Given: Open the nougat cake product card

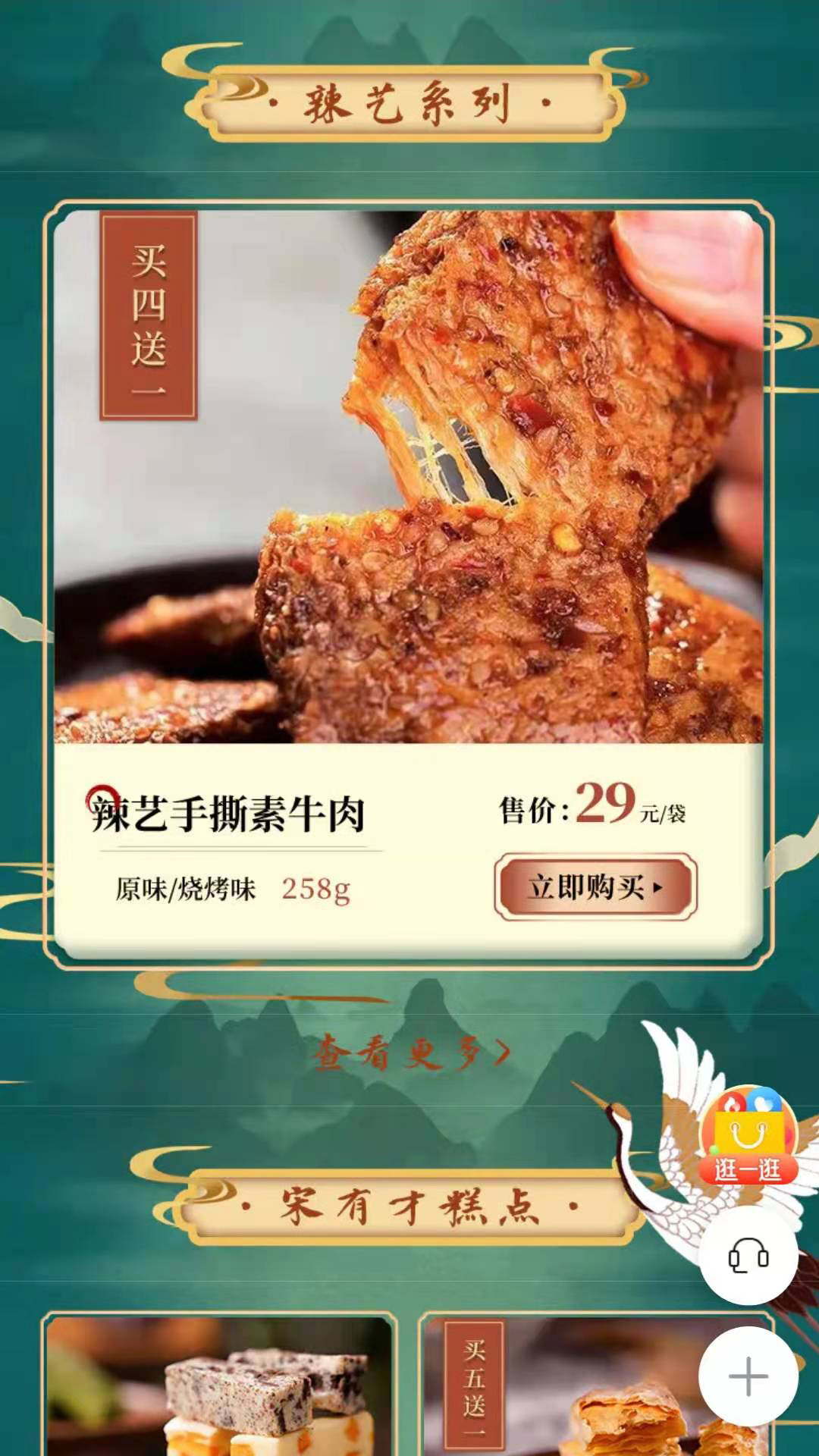Looking at the screenshot, I should pyautogui.click(x=220, y=1388).
